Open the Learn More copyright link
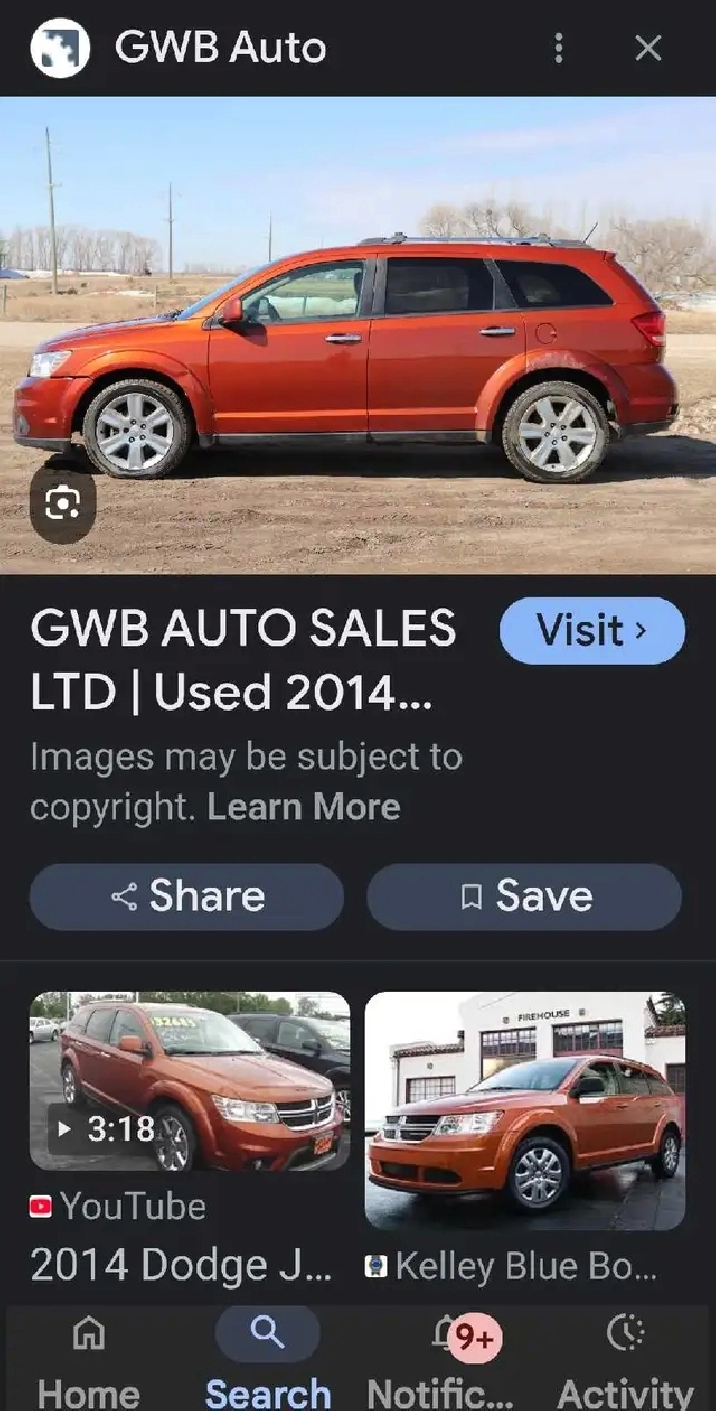 click(x=304, y=807)
